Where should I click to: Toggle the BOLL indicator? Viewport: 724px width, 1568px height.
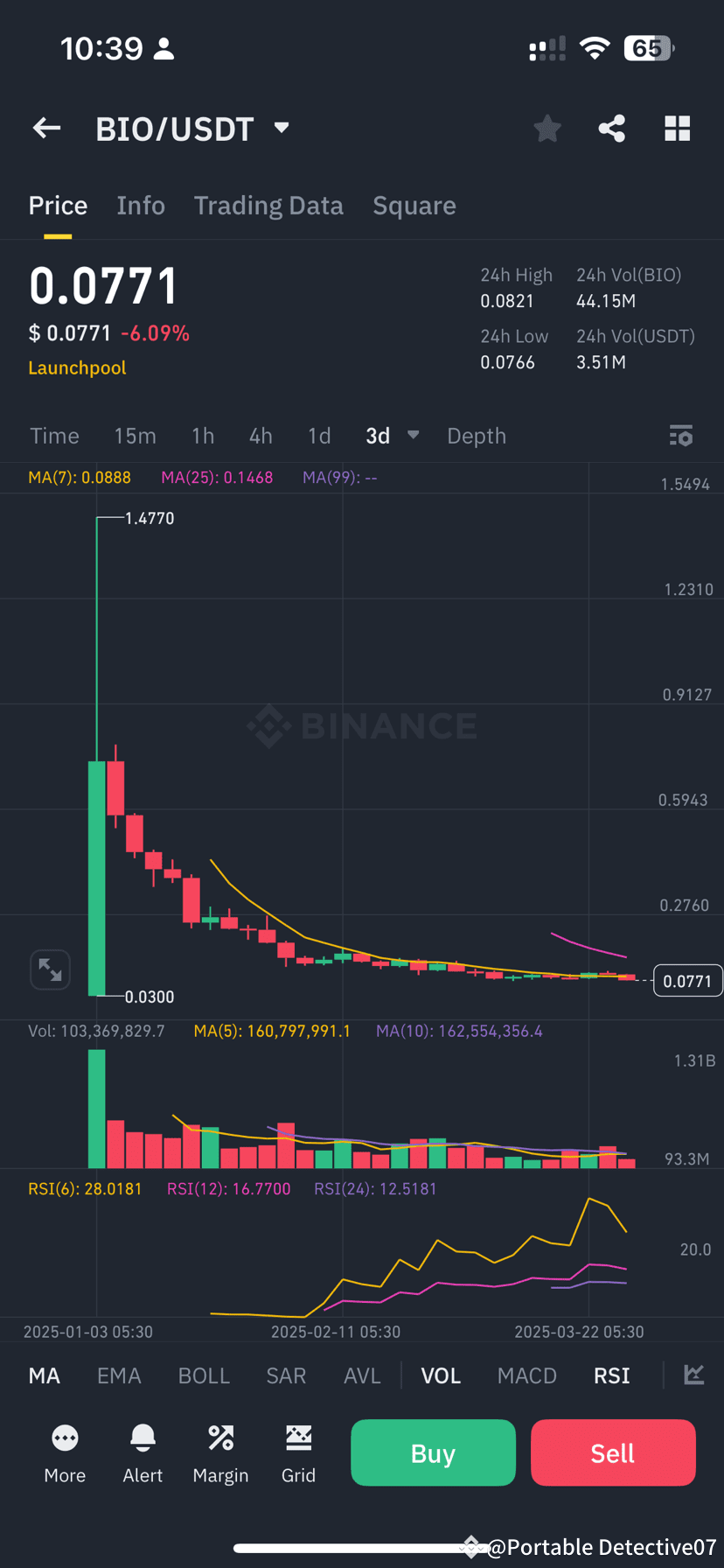coord(204,1375)
